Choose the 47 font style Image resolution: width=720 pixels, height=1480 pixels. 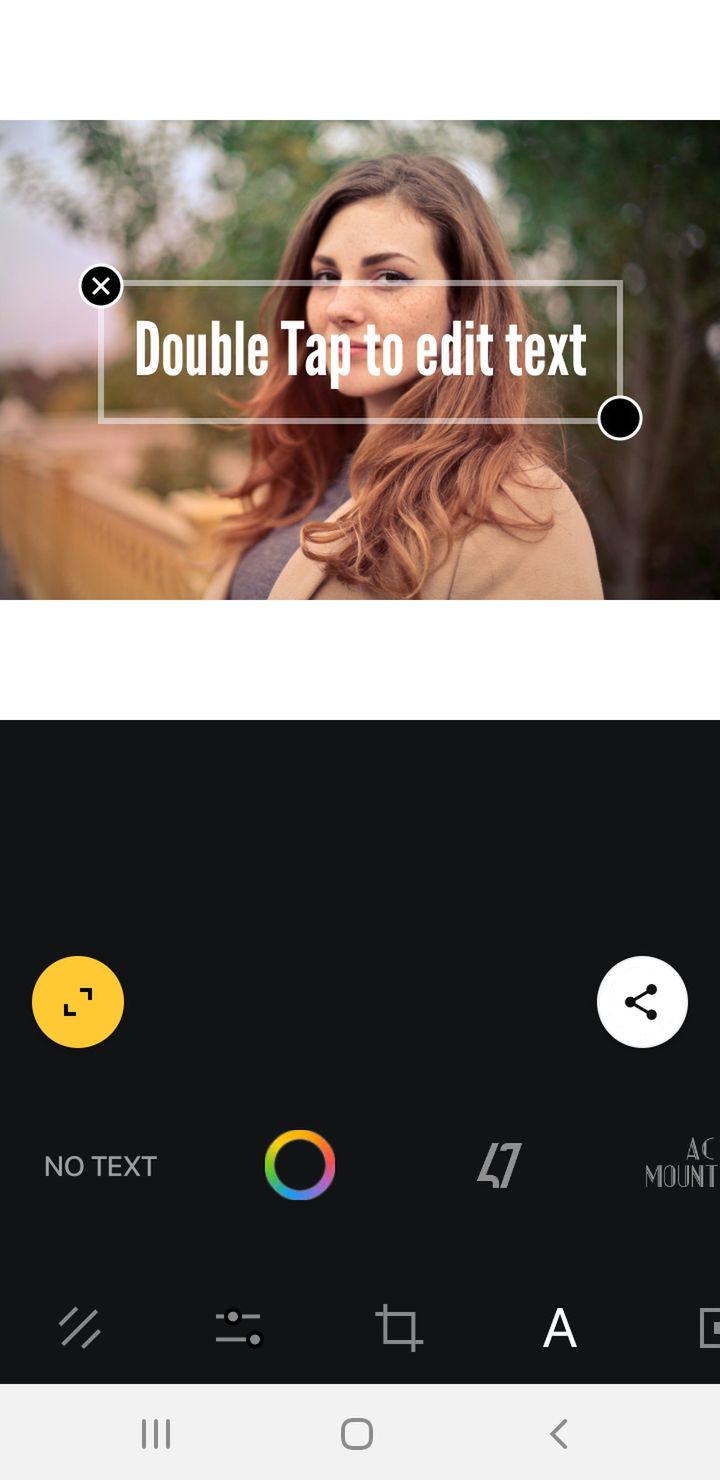click(499, 1165)
